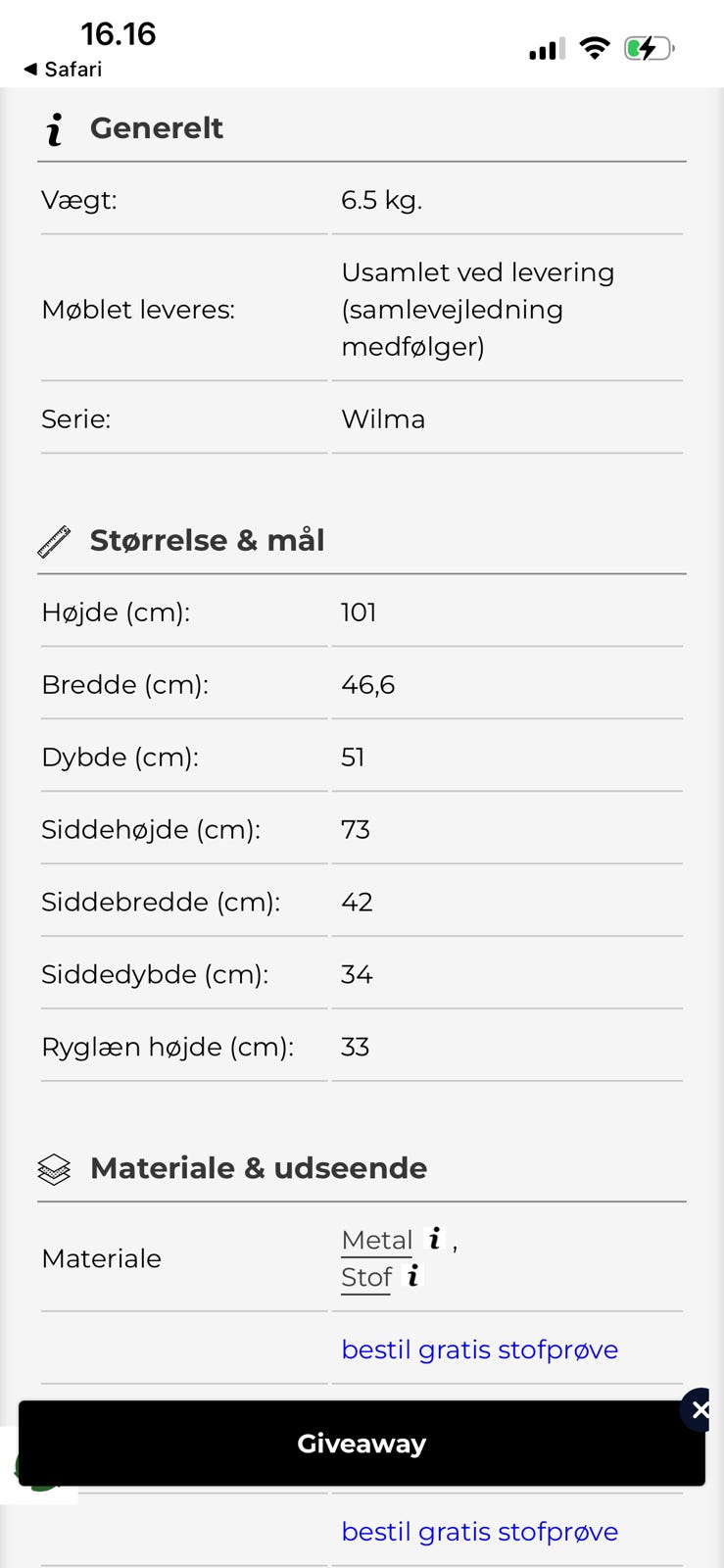This screenshot has width=724, height=1568.
Task: Tap the first 'bestil gratis stofprøve' link
Action: (479, 1349)
